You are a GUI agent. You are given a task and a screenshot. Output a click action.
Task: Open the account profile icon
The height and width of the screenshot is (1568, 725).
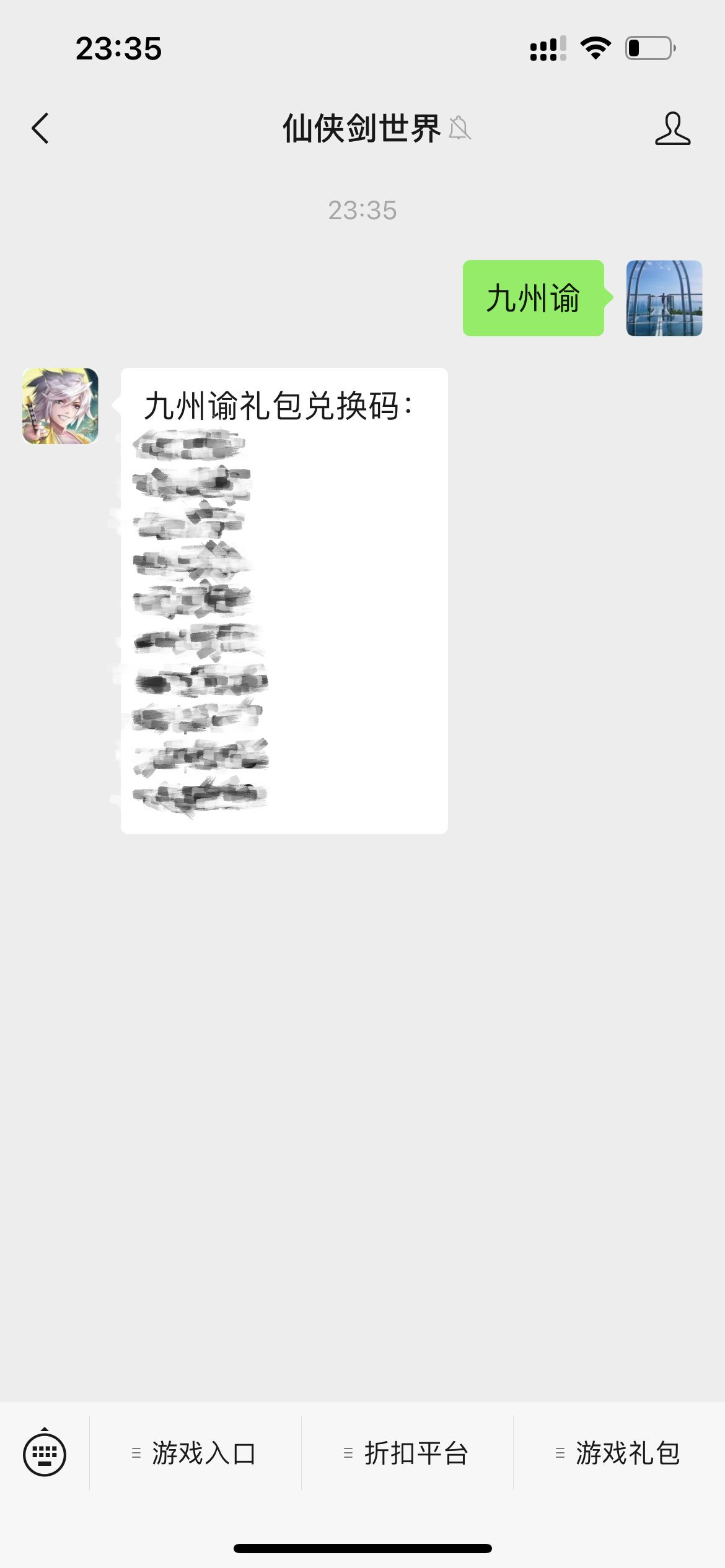point(672,129)
